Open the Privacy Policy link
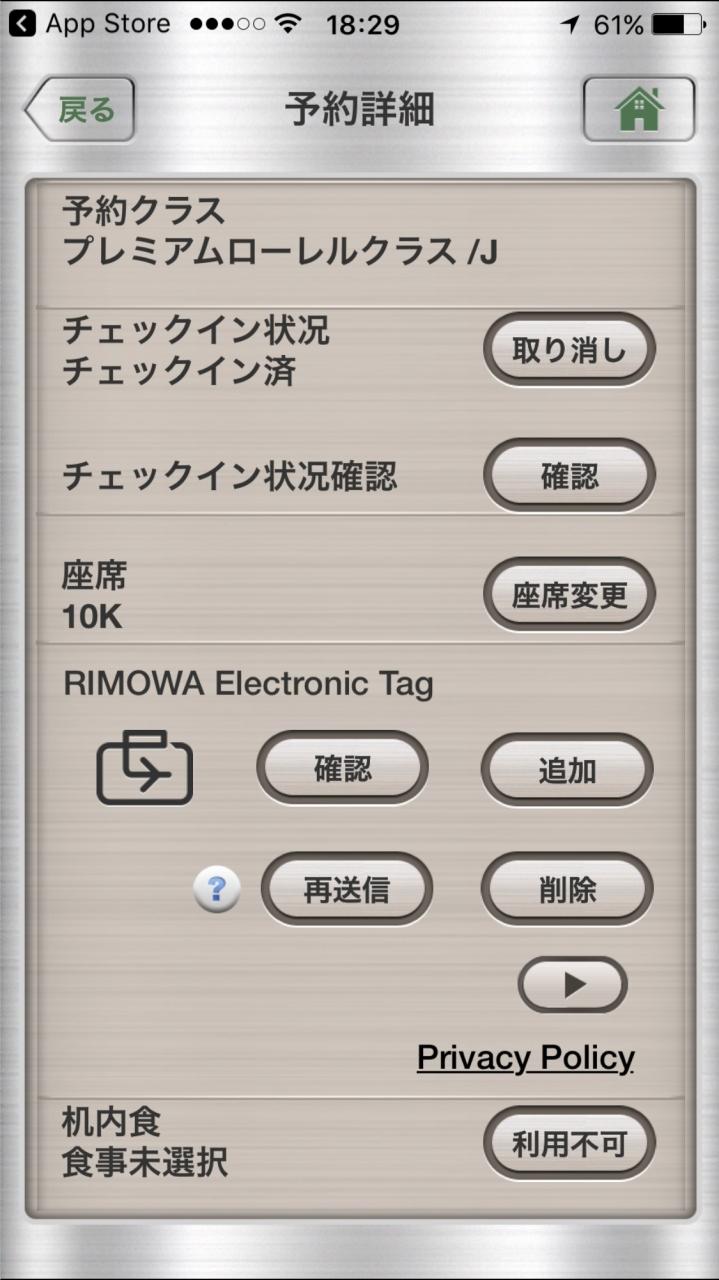The width and height of the screenshot is (719, 1280). click(525, 1057)
